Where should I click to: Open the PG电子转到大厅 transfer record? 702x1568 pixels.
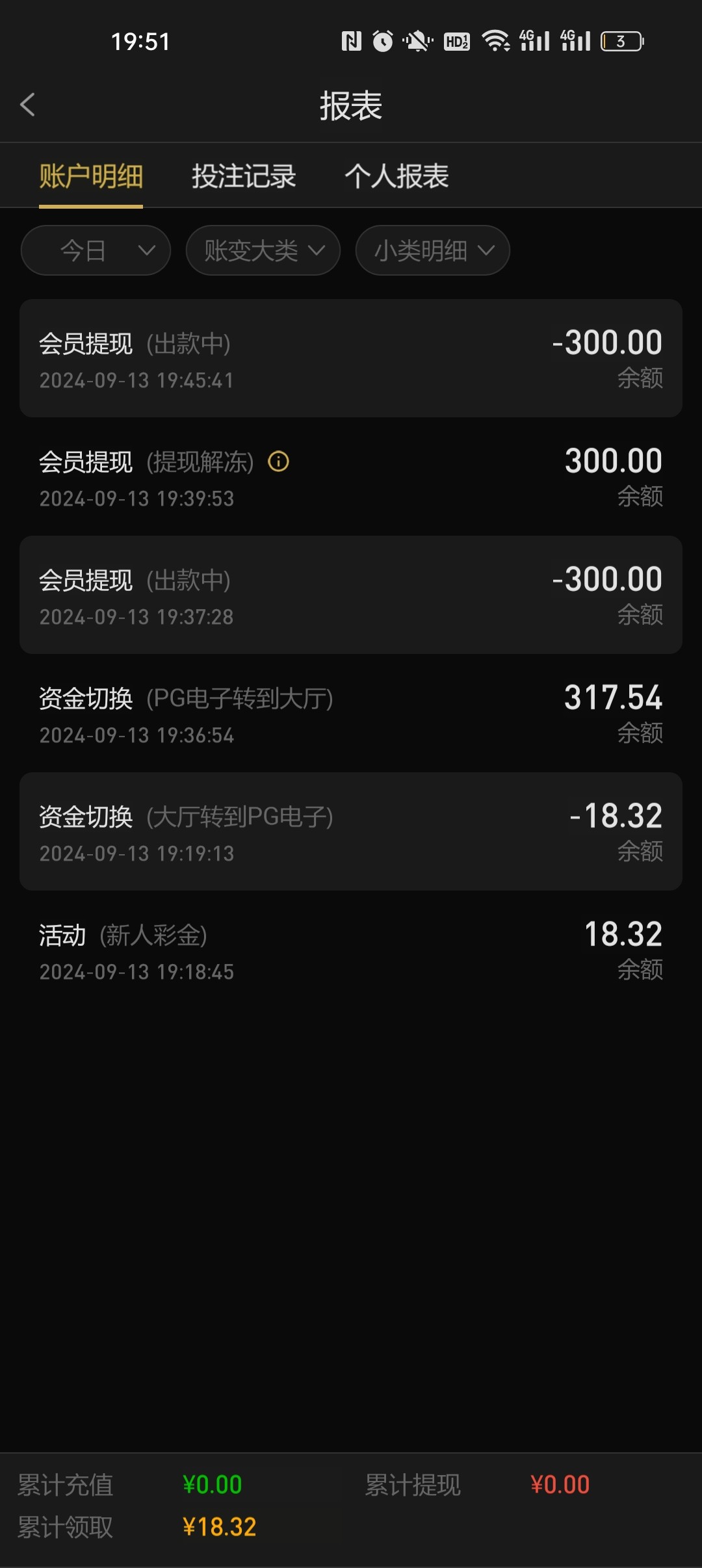pos(351,713)
